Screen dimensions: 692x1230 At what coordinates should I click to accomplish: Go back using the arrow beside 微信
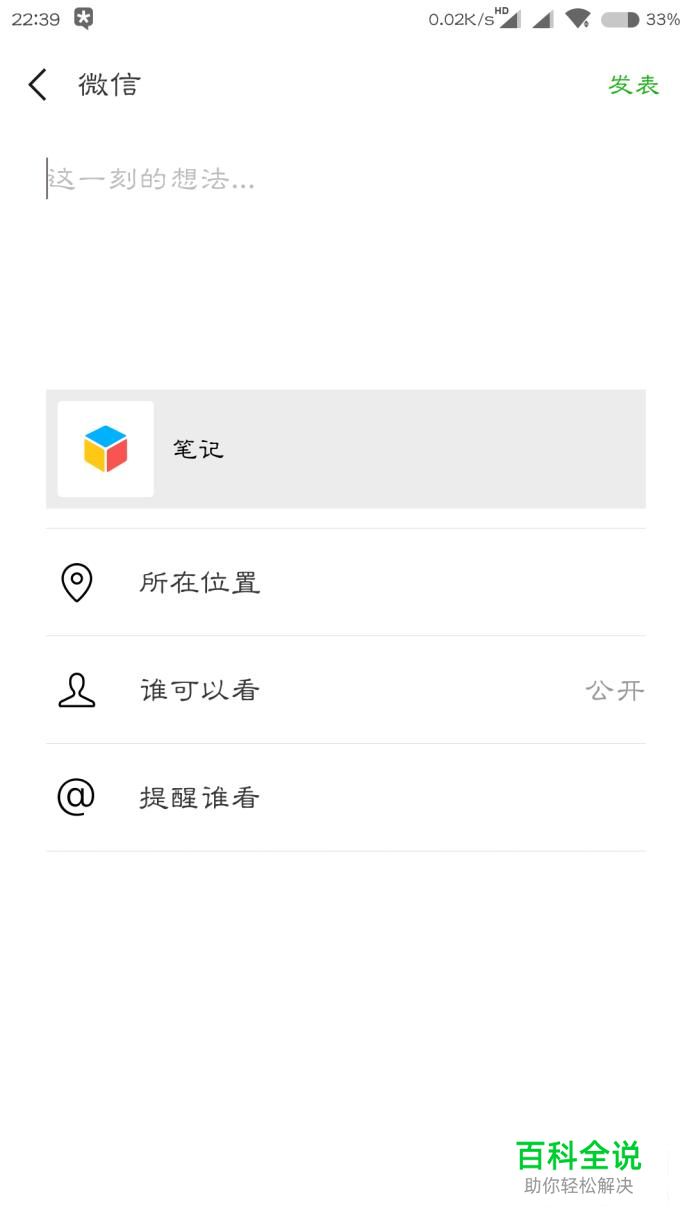(38, 85)
